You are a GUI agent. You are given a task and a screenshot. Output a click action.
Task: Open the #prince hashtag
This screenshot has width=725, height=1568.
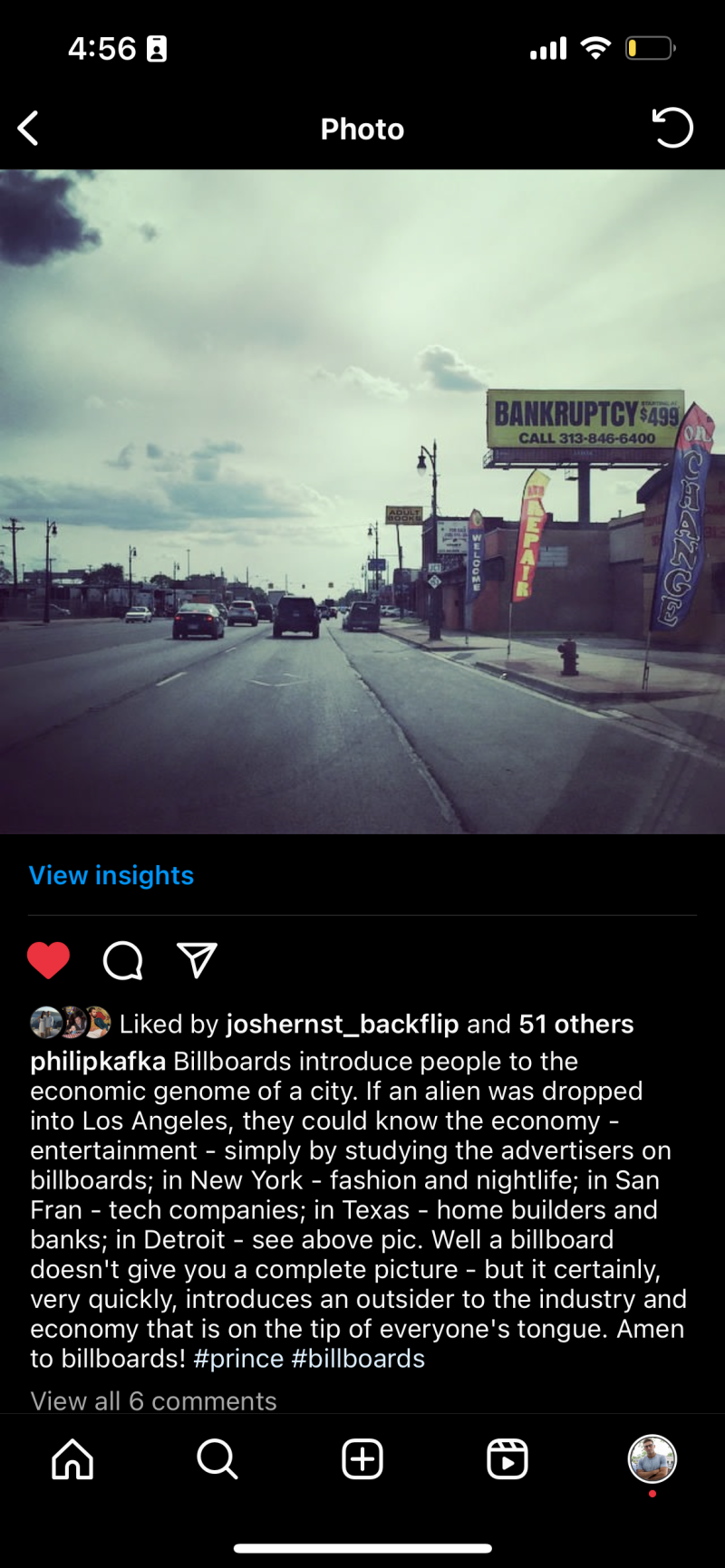click(238, 1359)
